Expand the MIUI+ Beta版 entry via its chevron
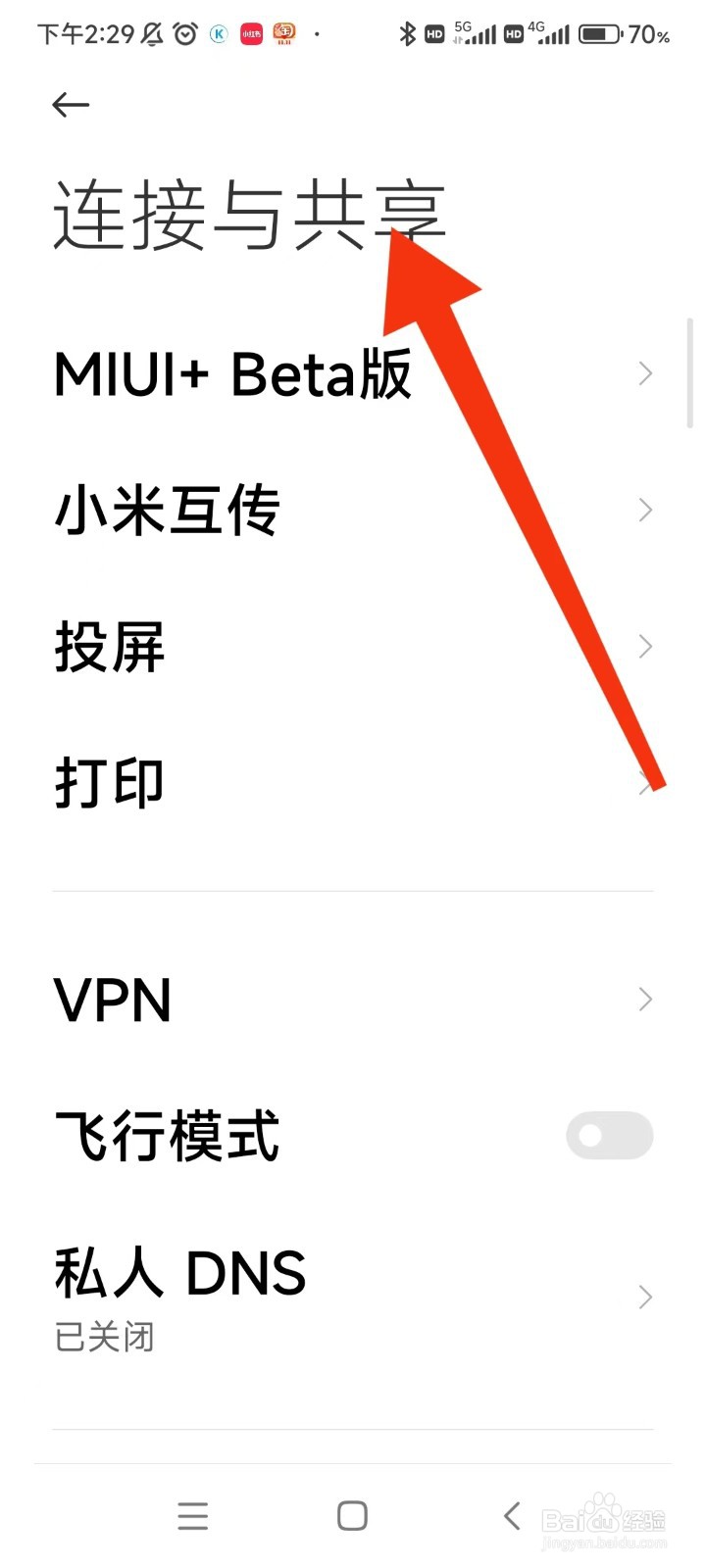 (644, 373)
